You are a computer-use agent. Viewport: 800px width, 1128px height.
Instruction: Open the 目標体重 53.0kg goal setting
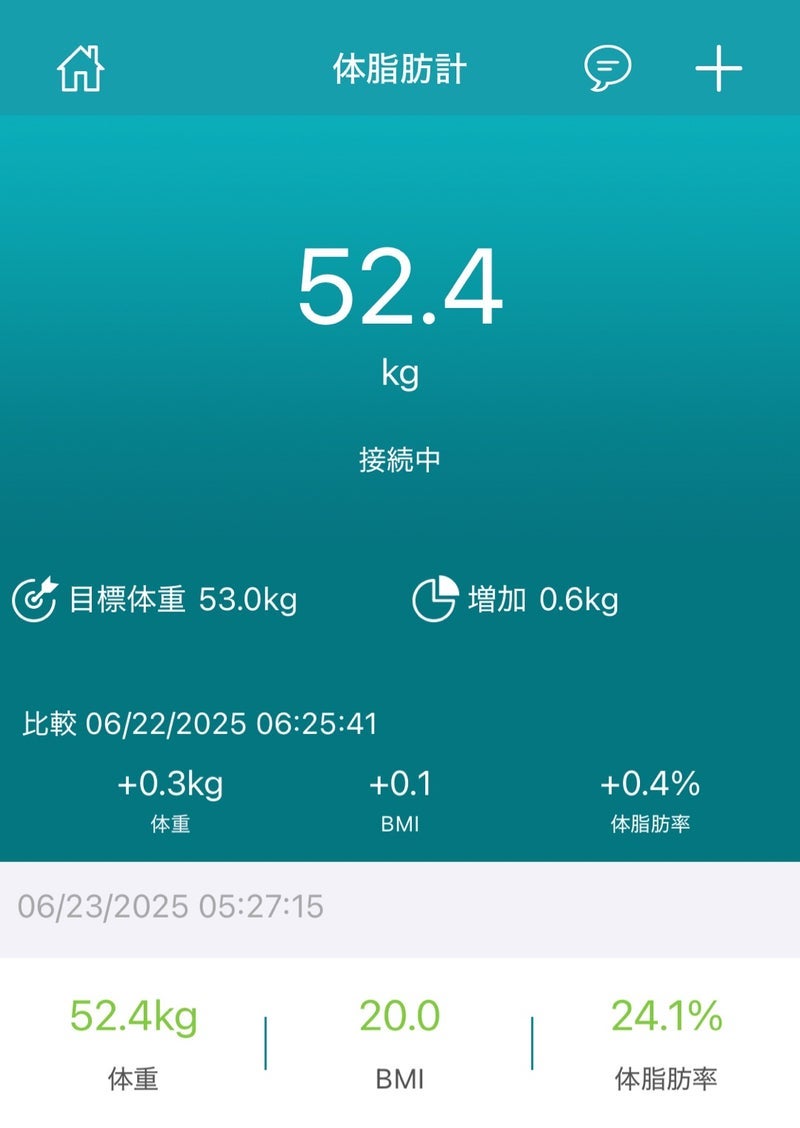coord(155,600)
